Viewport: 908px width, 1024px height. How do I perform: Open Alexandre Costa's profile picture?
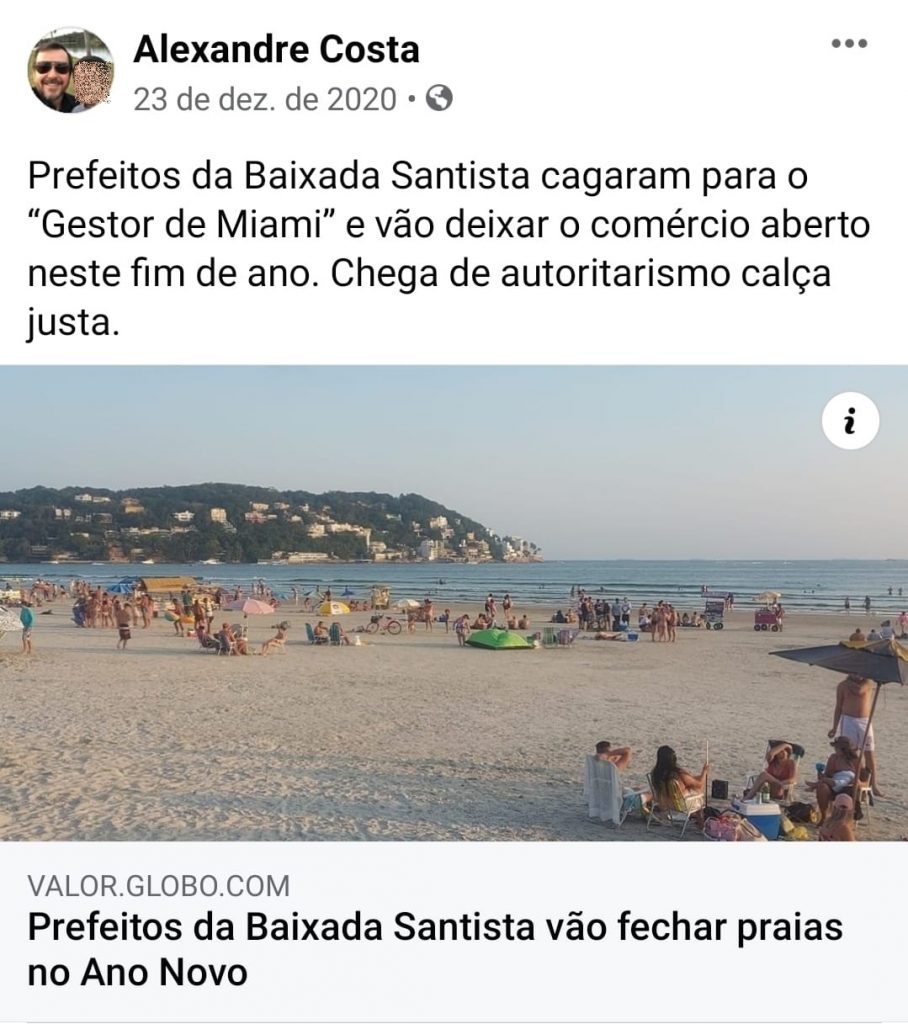[71, 70]
